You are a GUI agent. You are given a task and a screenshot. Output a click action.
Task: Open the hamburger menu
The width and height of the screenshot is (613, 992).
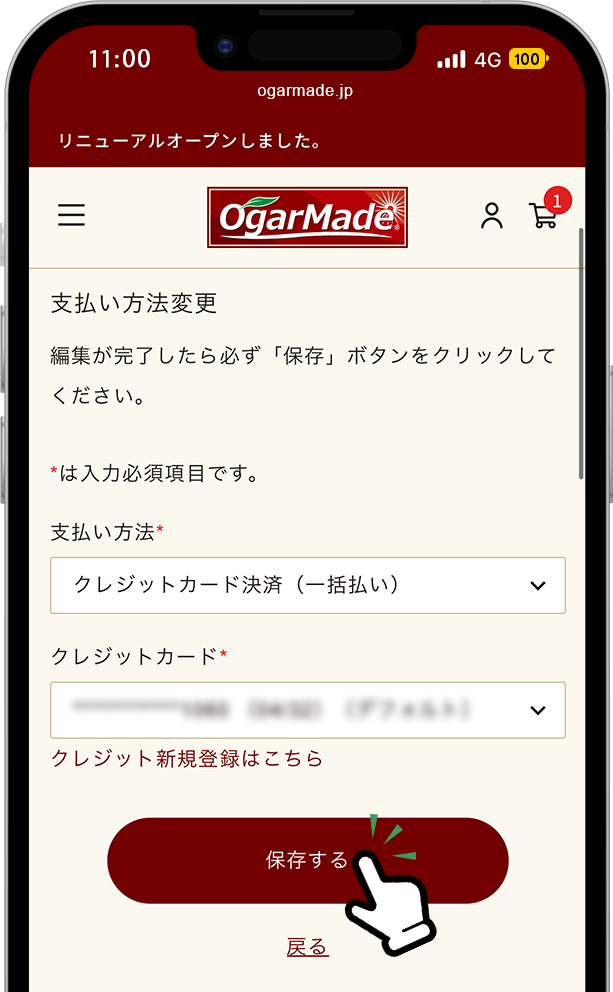pyautogui.click(x=71, y=215)
